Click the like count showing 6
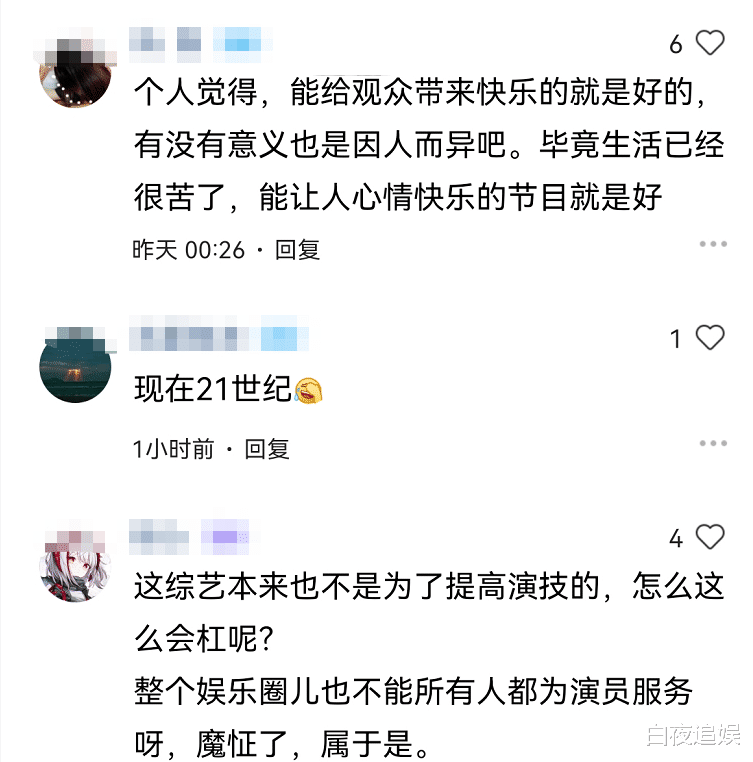The height and width of the screenshot is (762, 753). [676, 44]
